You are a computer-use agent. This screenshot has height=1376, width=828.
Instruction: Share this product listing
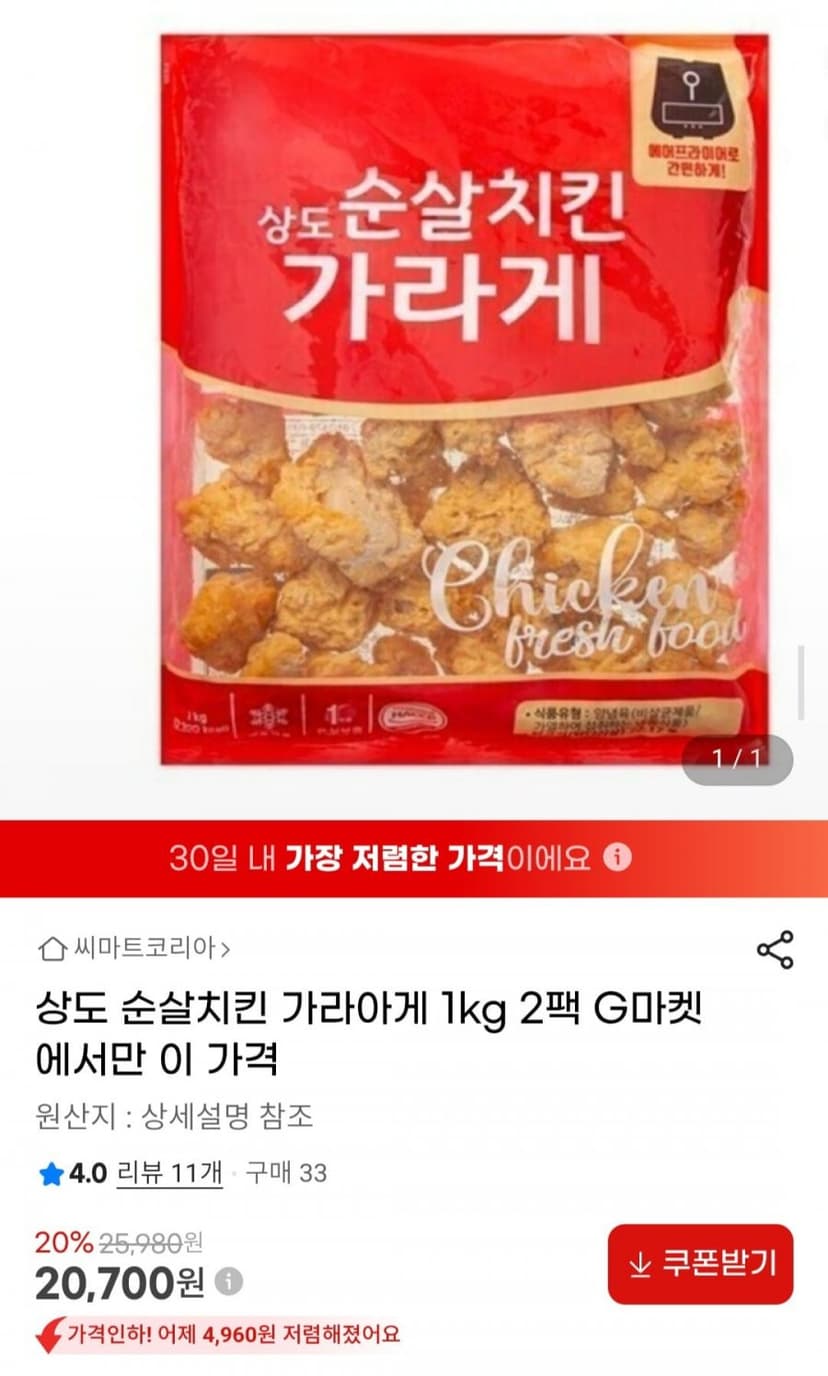[x=775, y=949]
